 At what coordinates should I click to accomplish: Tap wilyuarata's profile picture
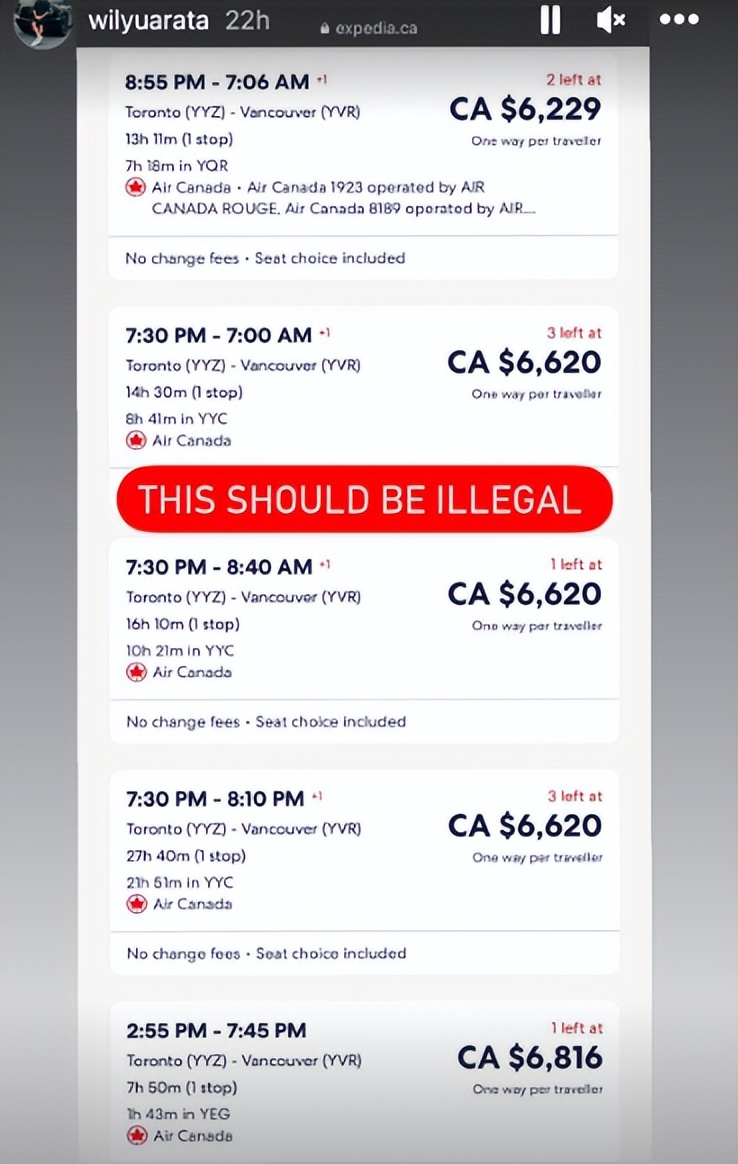pyautogui.click(x=43, y=20)
